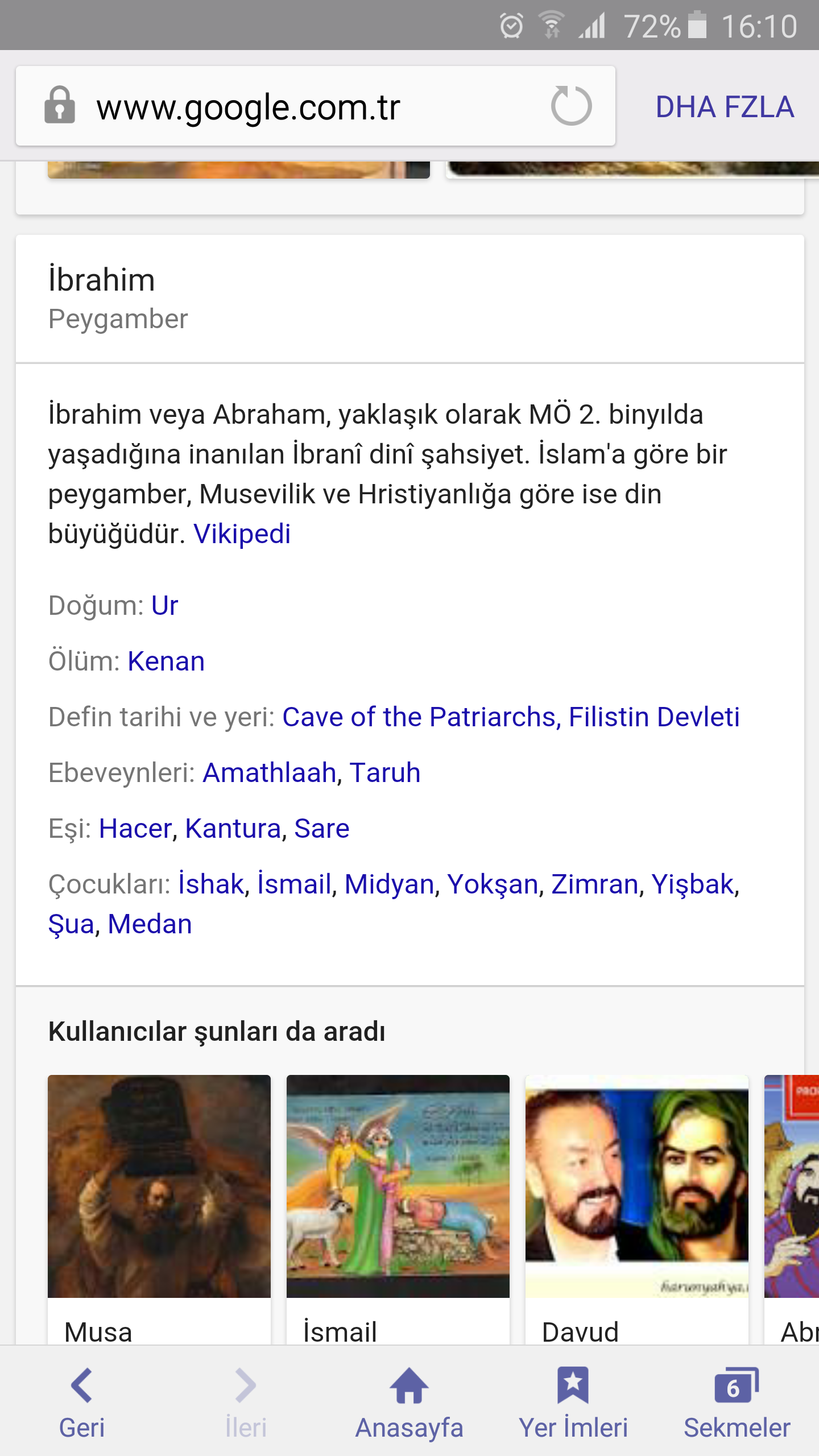View open Sekmeler tabs
Screen dimensions: 819x1456
click(737, 1402)
